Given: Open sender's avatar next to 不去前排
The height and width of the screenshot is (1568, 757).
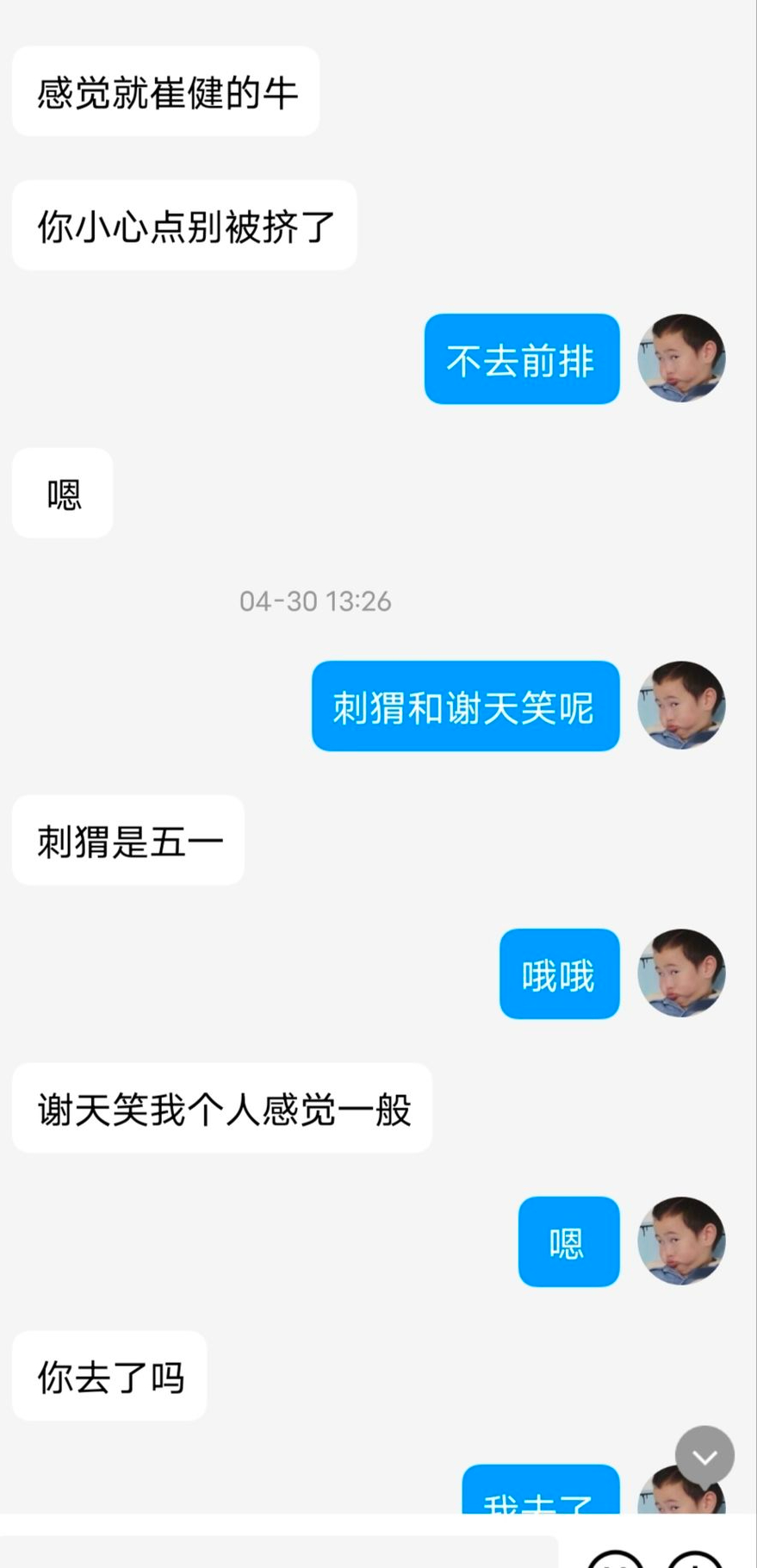Looking at the screenshot, I should click(681, 358).
